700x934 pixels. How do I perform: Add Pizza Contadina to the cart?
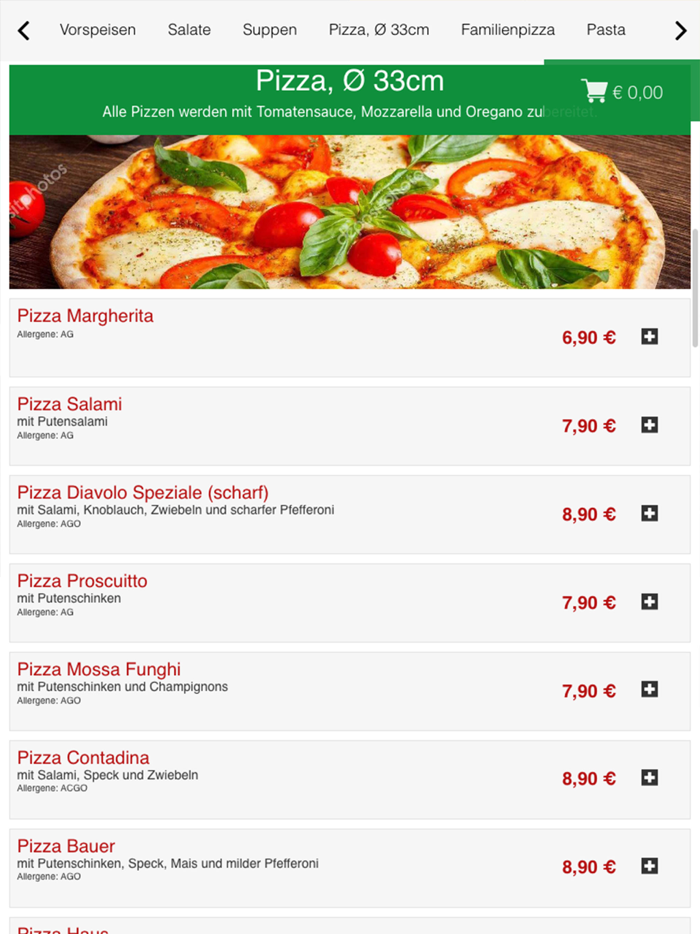pos(649,778)
